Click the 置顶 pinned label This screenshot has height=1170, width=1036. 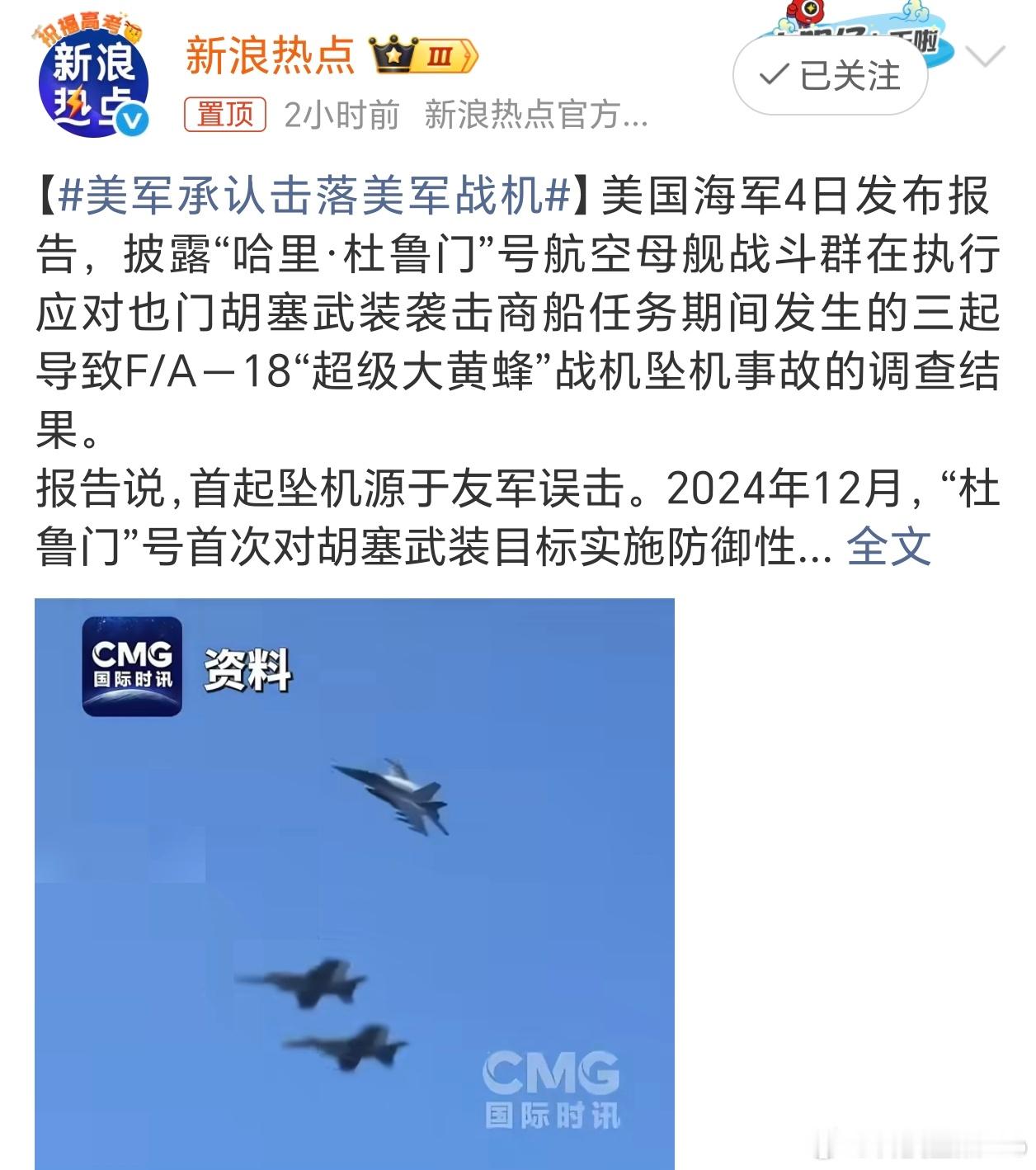pyautogui.click(x=224, y=116)
